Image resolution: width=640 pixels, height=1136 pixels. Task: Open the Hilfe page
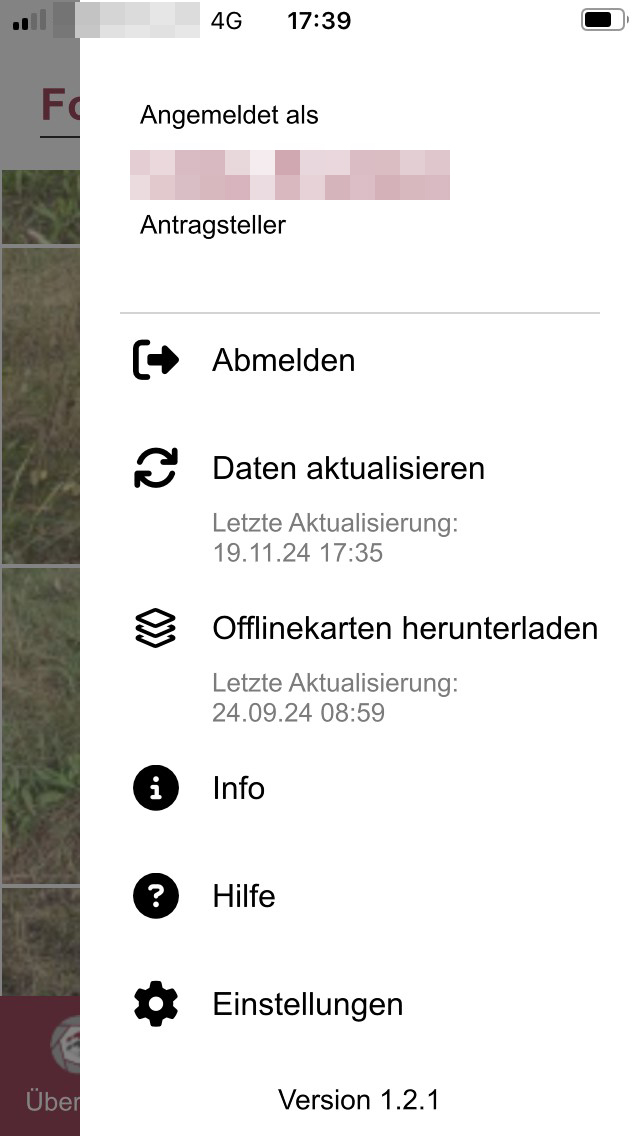click(x=243, y=896)
